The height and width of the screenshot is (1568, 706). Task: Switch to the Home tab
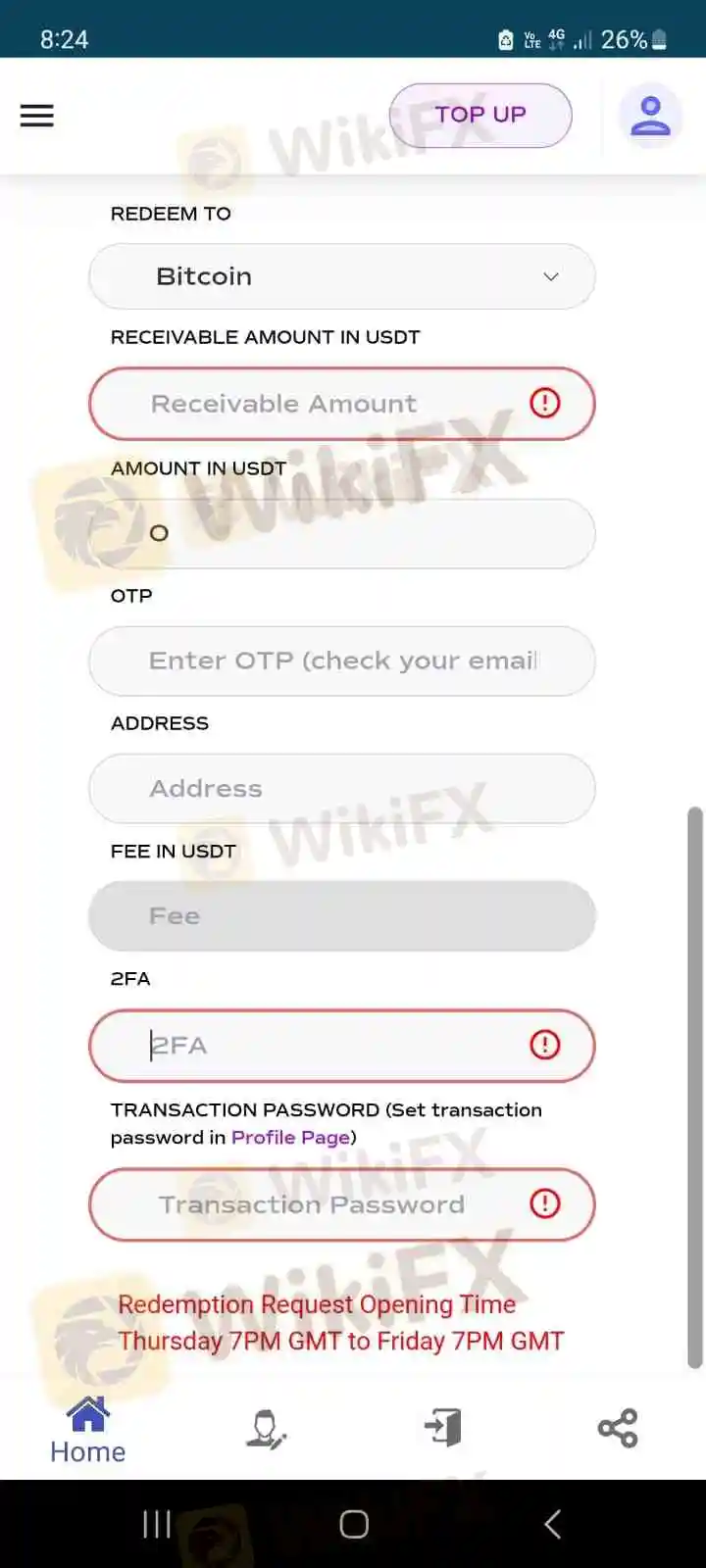(88, 1430)
